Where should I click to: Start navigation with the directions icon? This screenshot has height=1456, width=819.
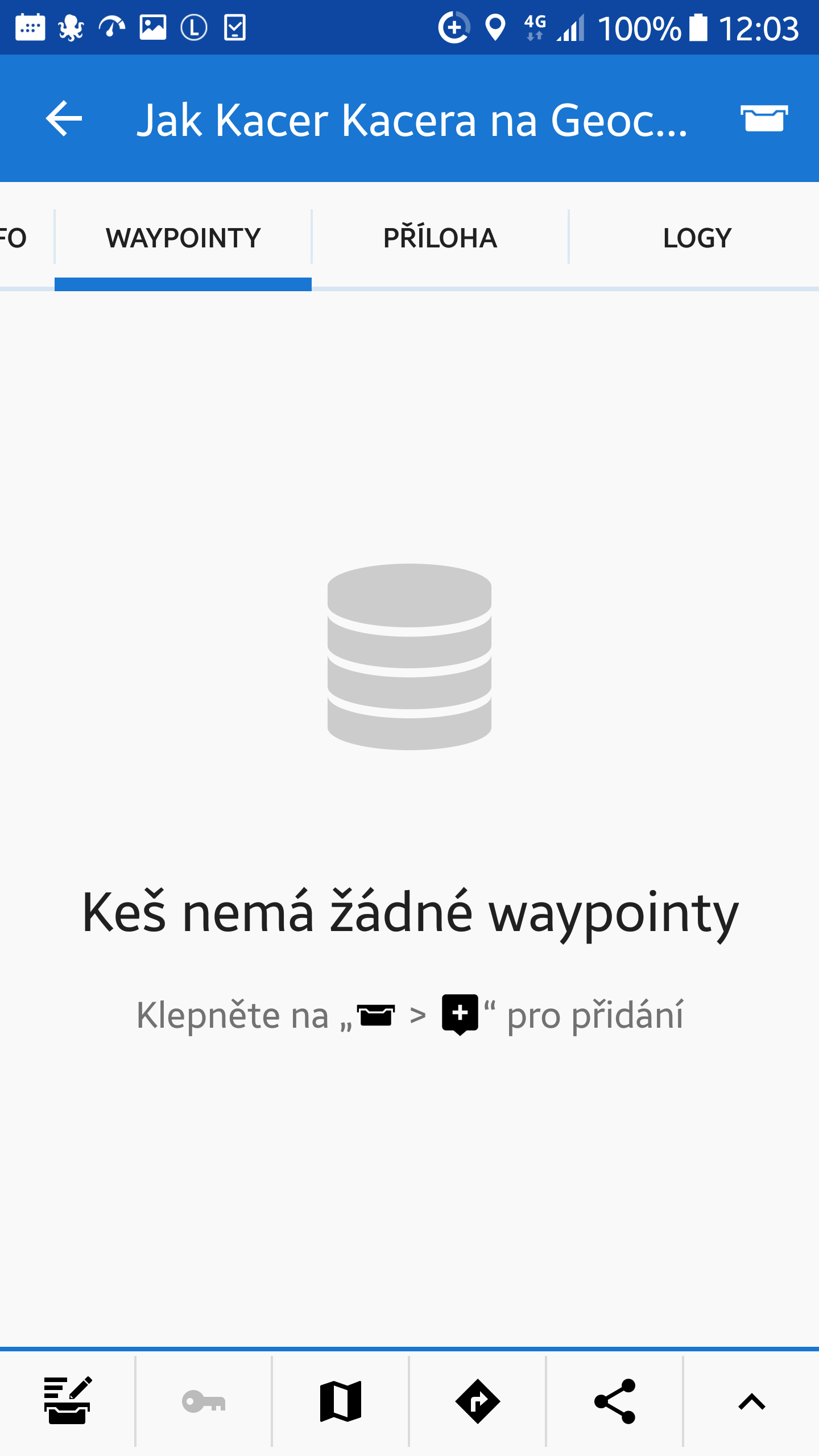click(x=478, y=1401)
